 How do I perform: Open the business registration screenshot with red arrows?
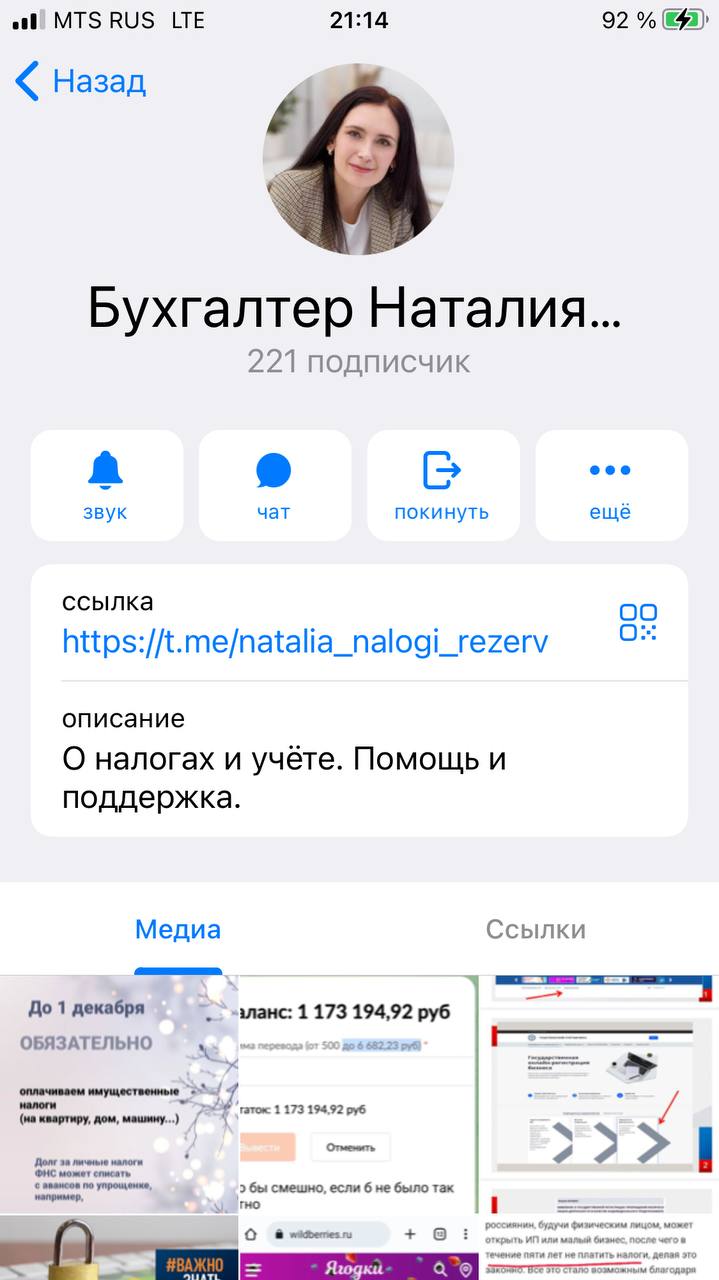pyautogui.click(x=599, y=1094)
